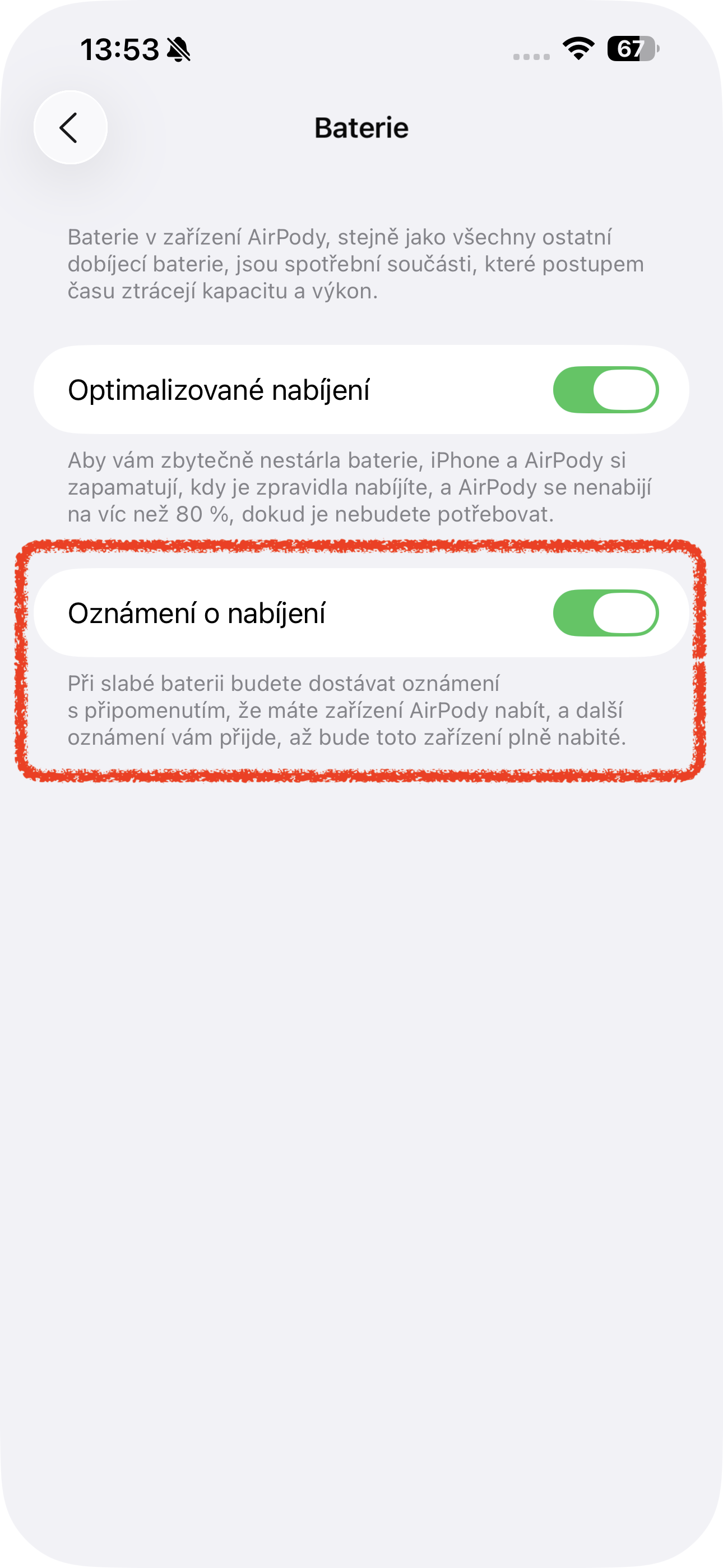The image size is (723, 1568).
Task: Go back from the Baterie screen
Action: tap(70, 127)
